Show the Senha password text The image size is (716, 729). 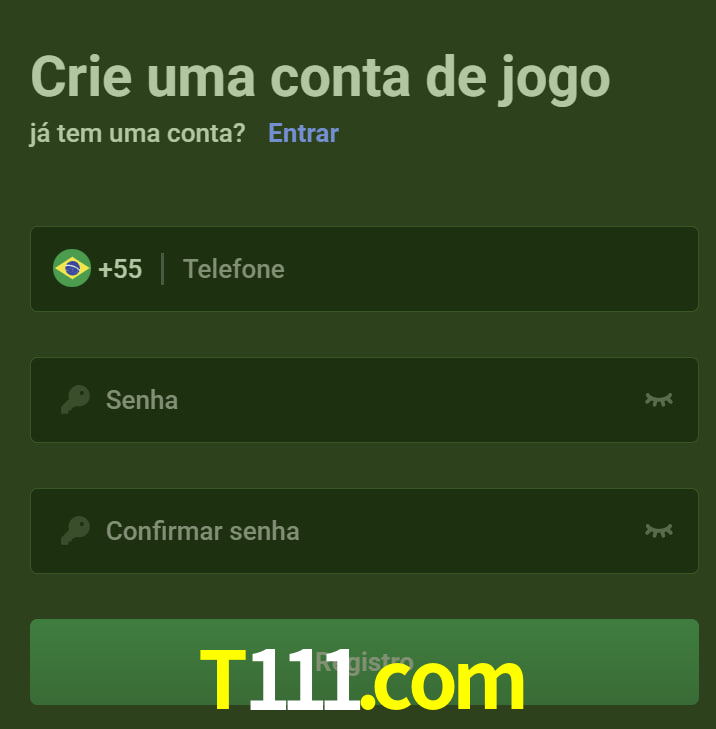658,400
